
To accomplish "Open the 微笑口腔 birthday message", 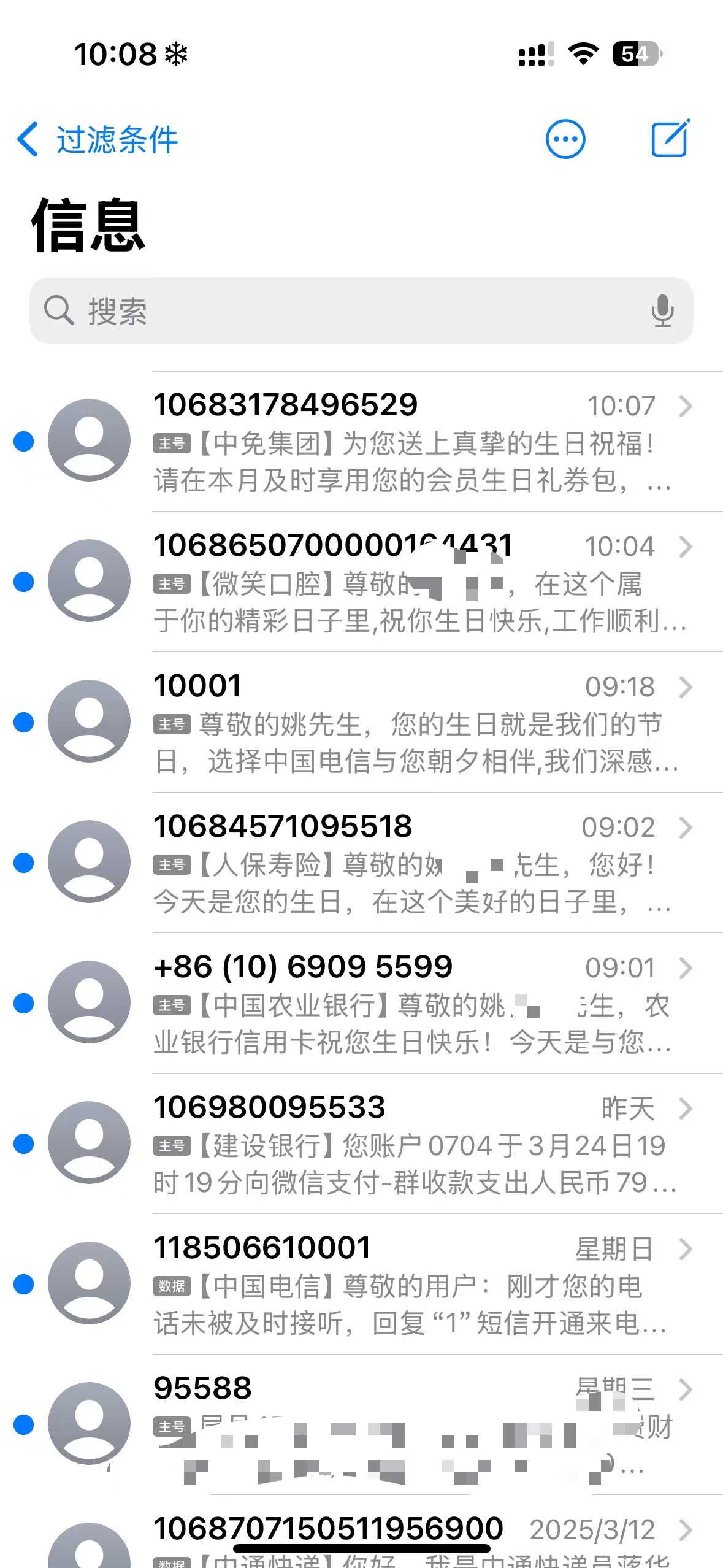I will [361, 582].
